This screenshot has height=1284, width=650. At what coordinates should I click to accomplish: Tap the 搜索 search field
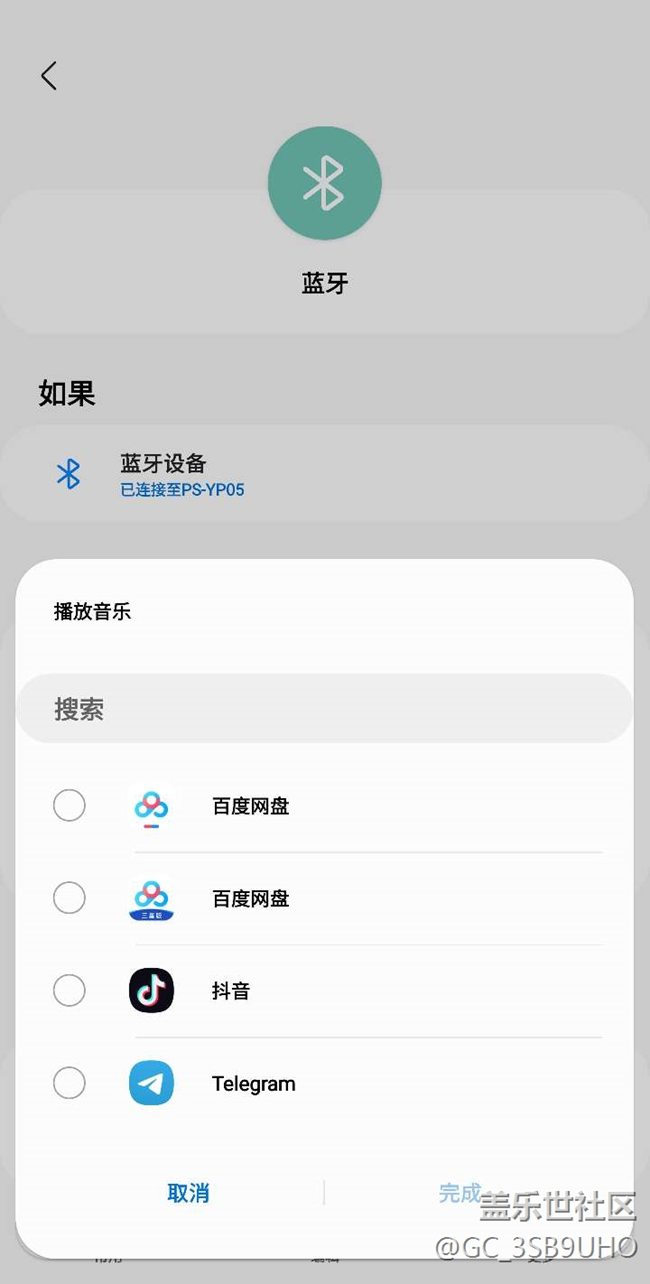pyautogui.click(x=324, y=709)
